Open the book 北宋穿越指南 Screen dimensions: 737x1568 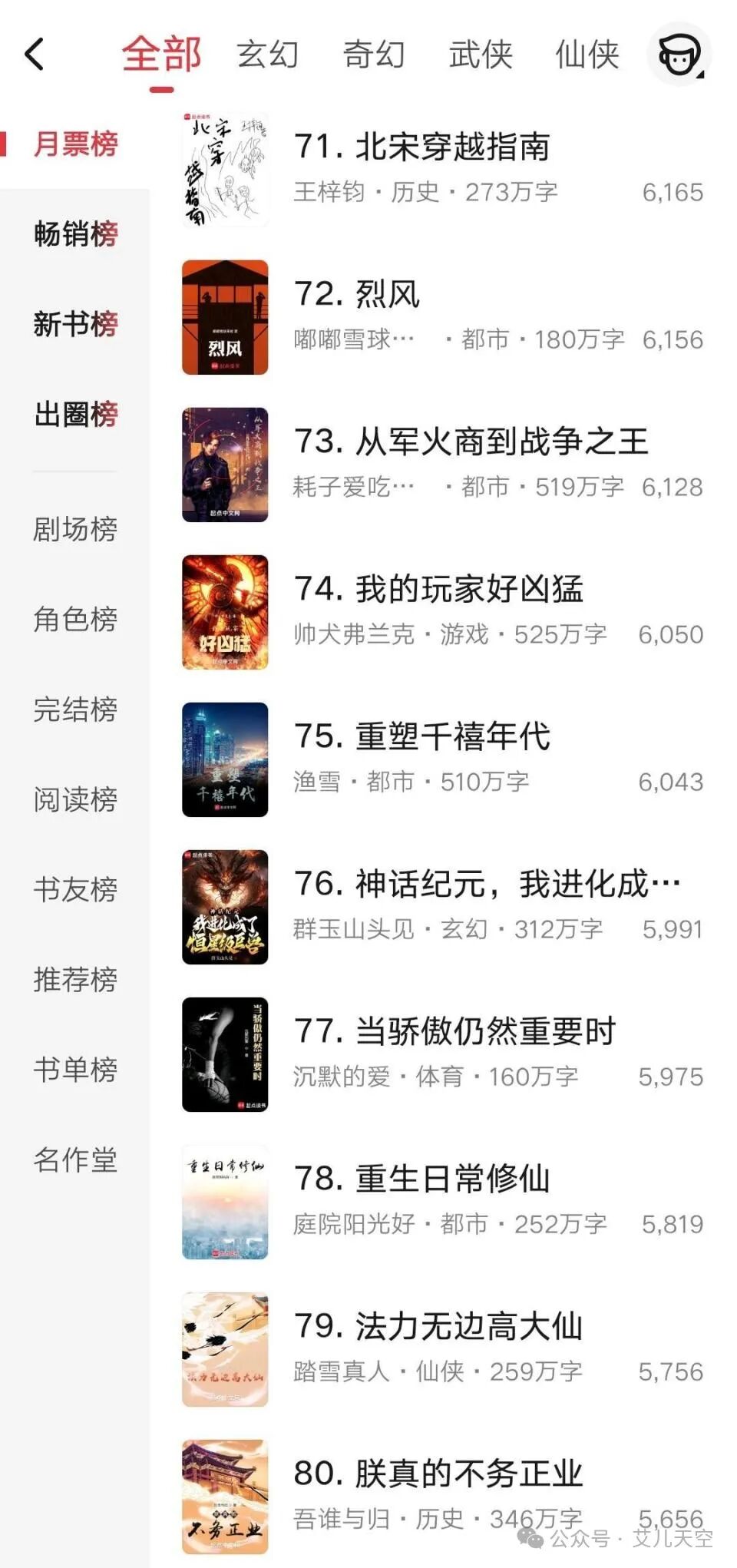click(x=426, y=148)
